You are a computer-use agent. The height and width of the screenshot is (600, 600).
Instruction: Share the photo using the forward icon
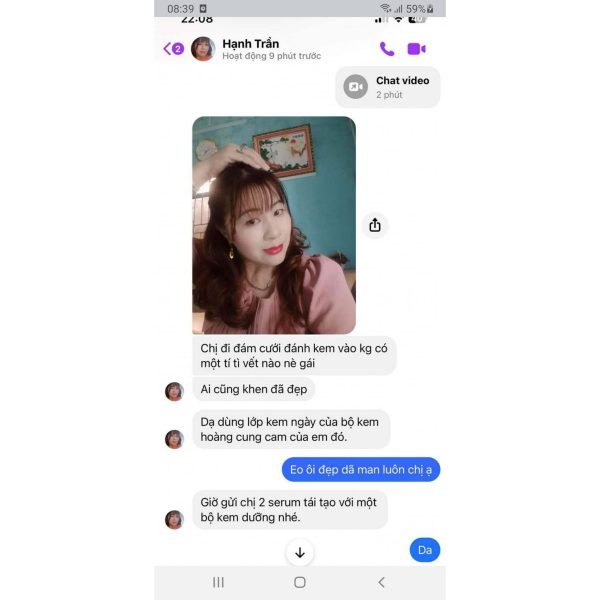tap(375, 225)
